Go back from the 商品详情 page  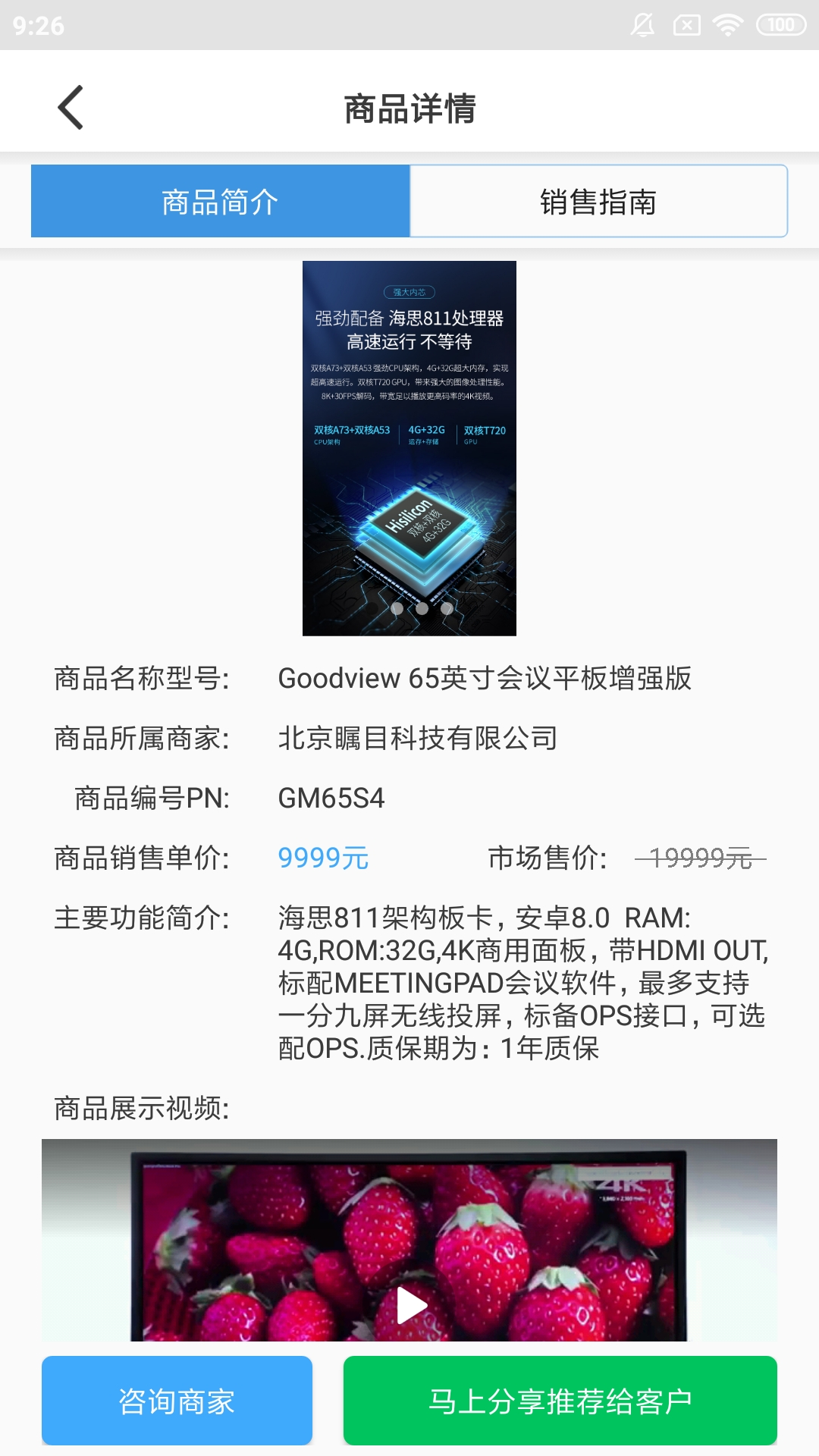coord(71,108)
